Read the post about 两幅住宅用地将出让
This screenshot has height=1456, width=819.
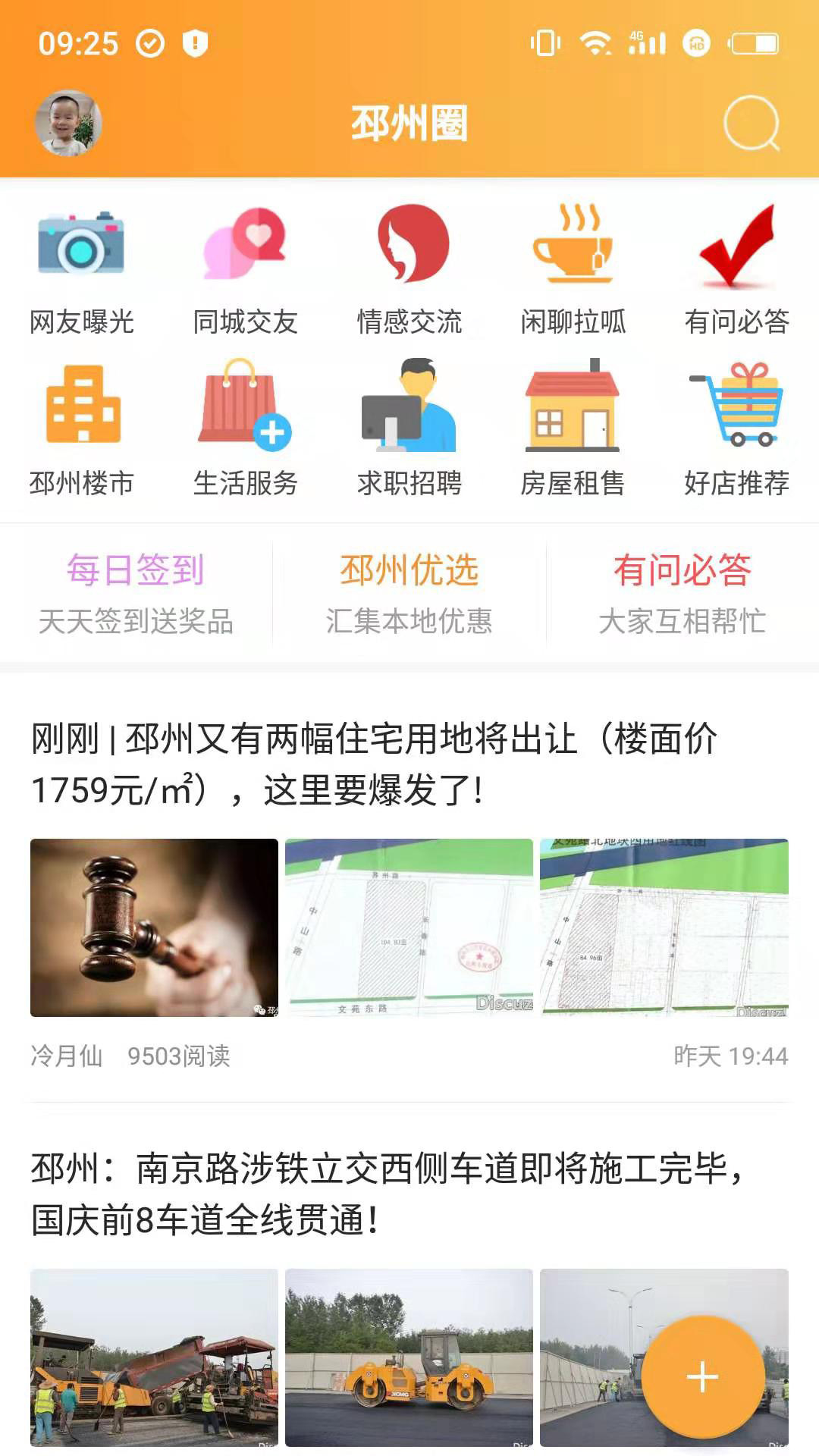tap(375, 764)
